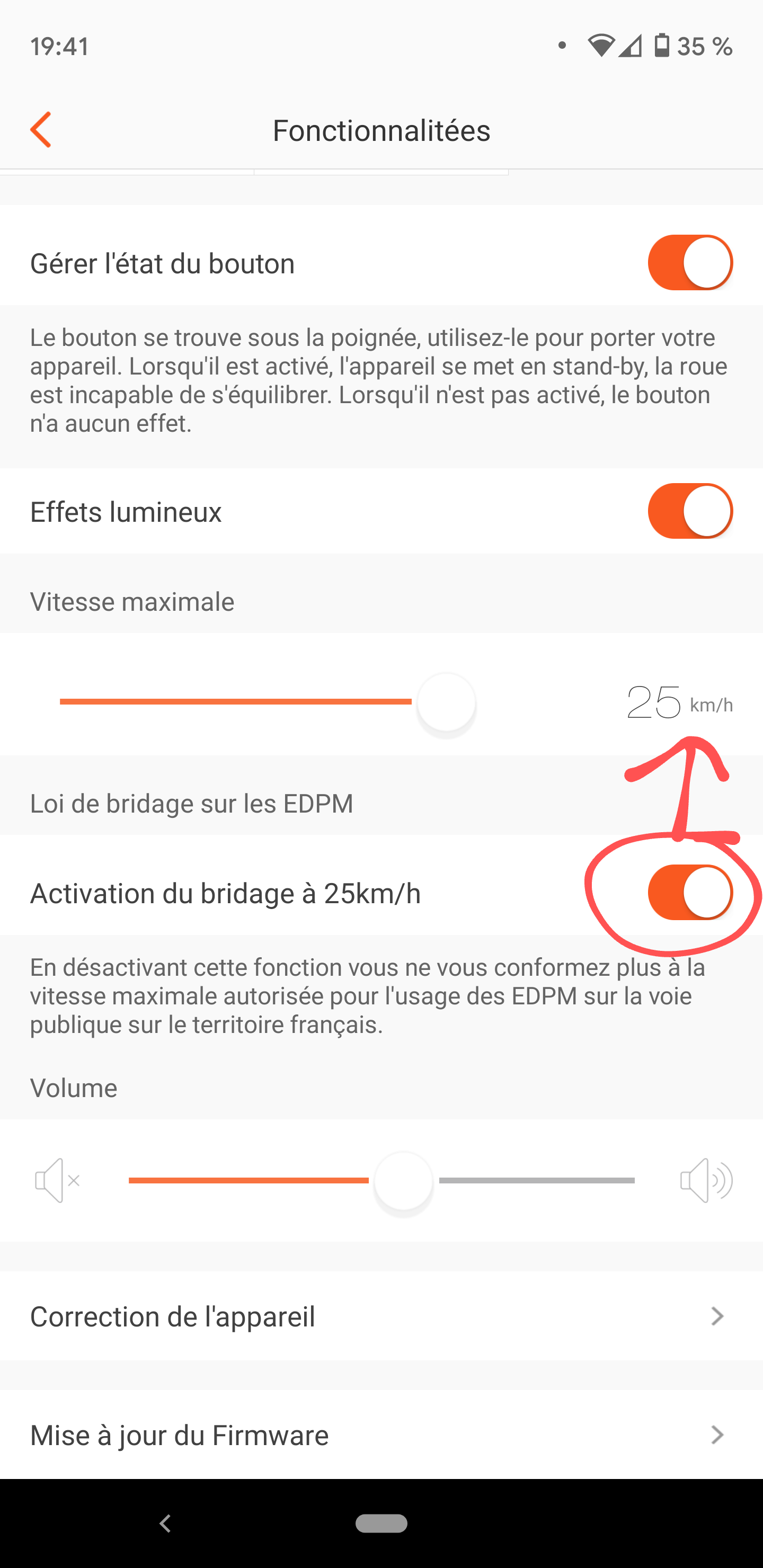Screen dimensions: 763x1568
Task: Tap the Vitesse maximale slider handle
Action: [446, 702]
